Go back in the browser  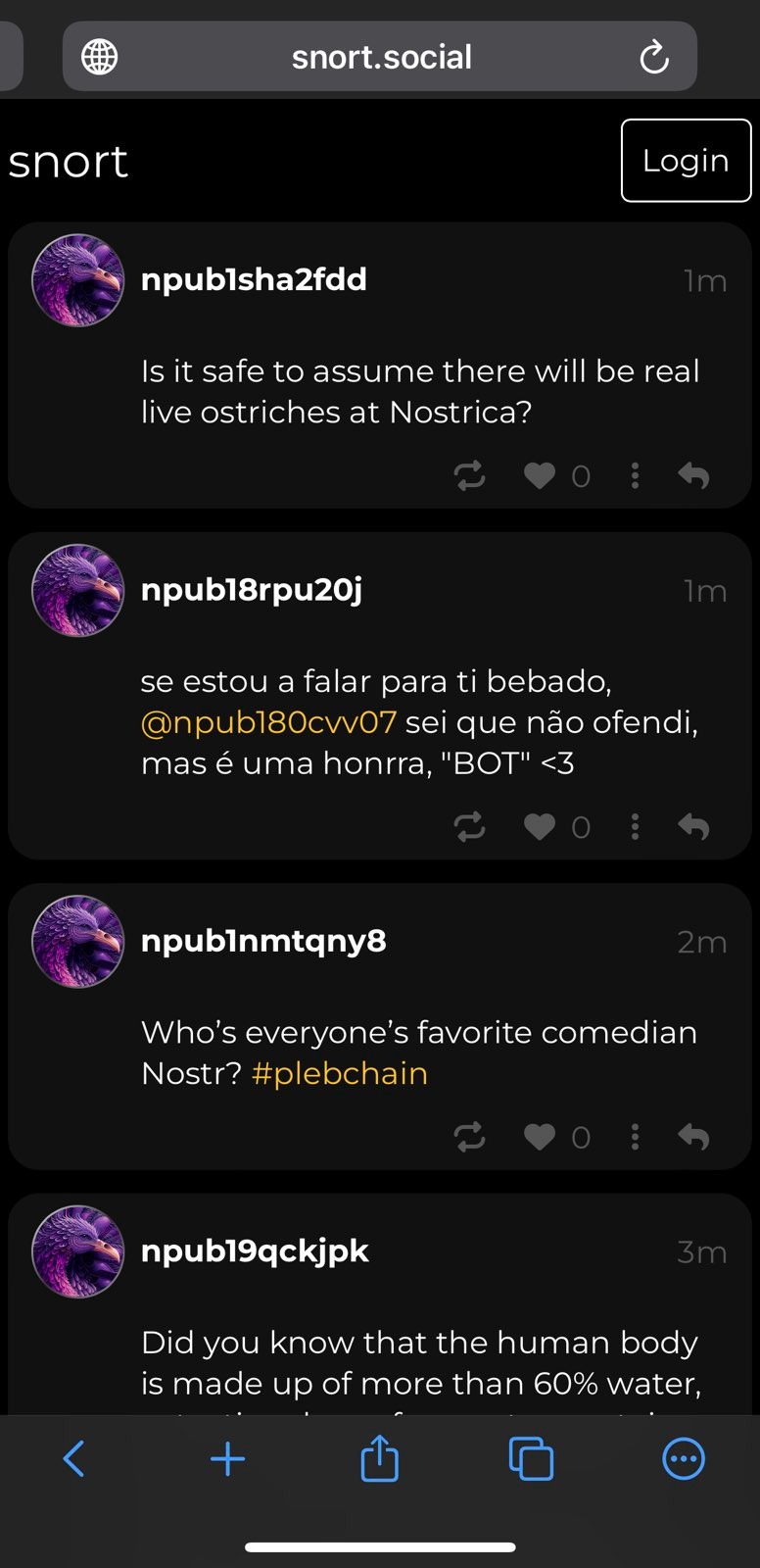point(74,1459)
